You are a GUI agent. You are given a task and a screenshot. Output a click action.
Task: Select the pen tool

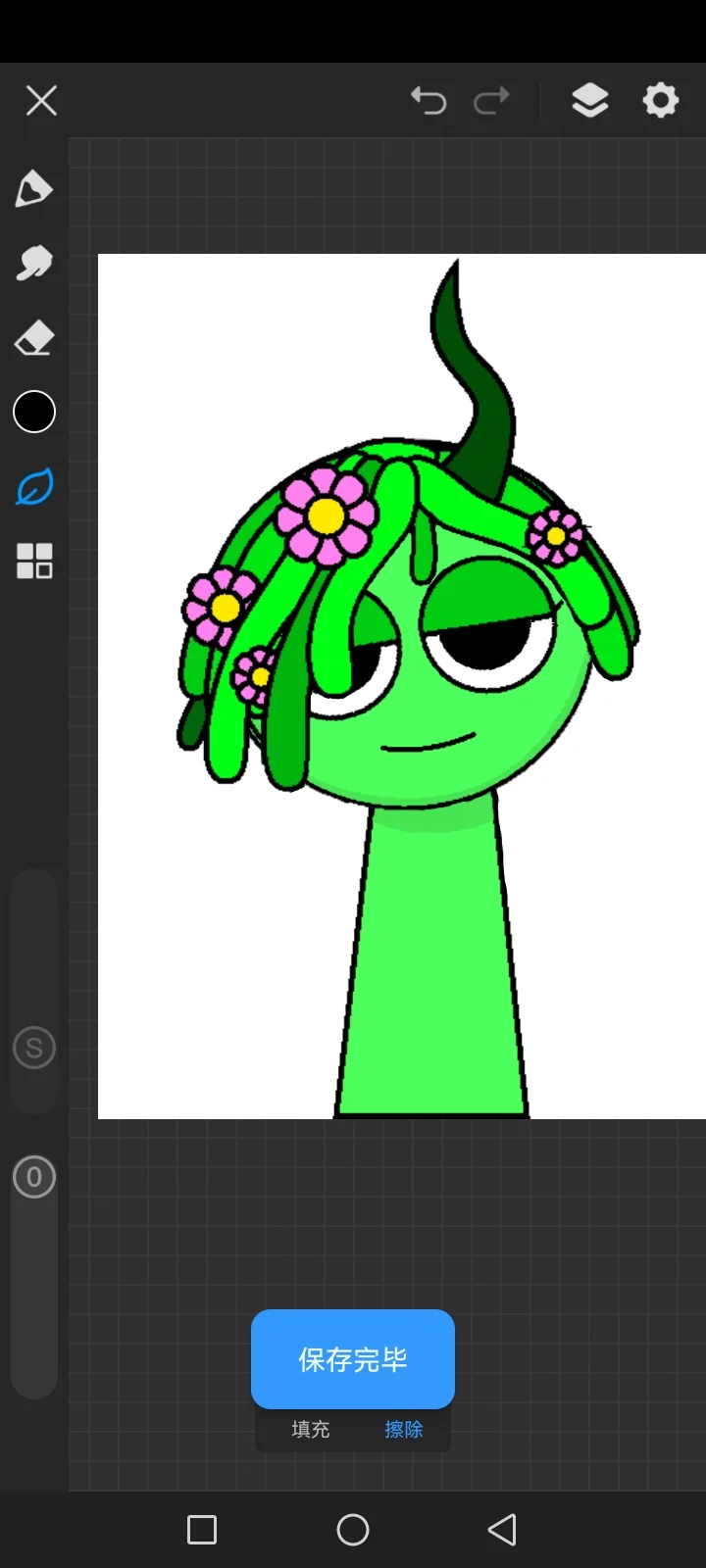(33, 189)
